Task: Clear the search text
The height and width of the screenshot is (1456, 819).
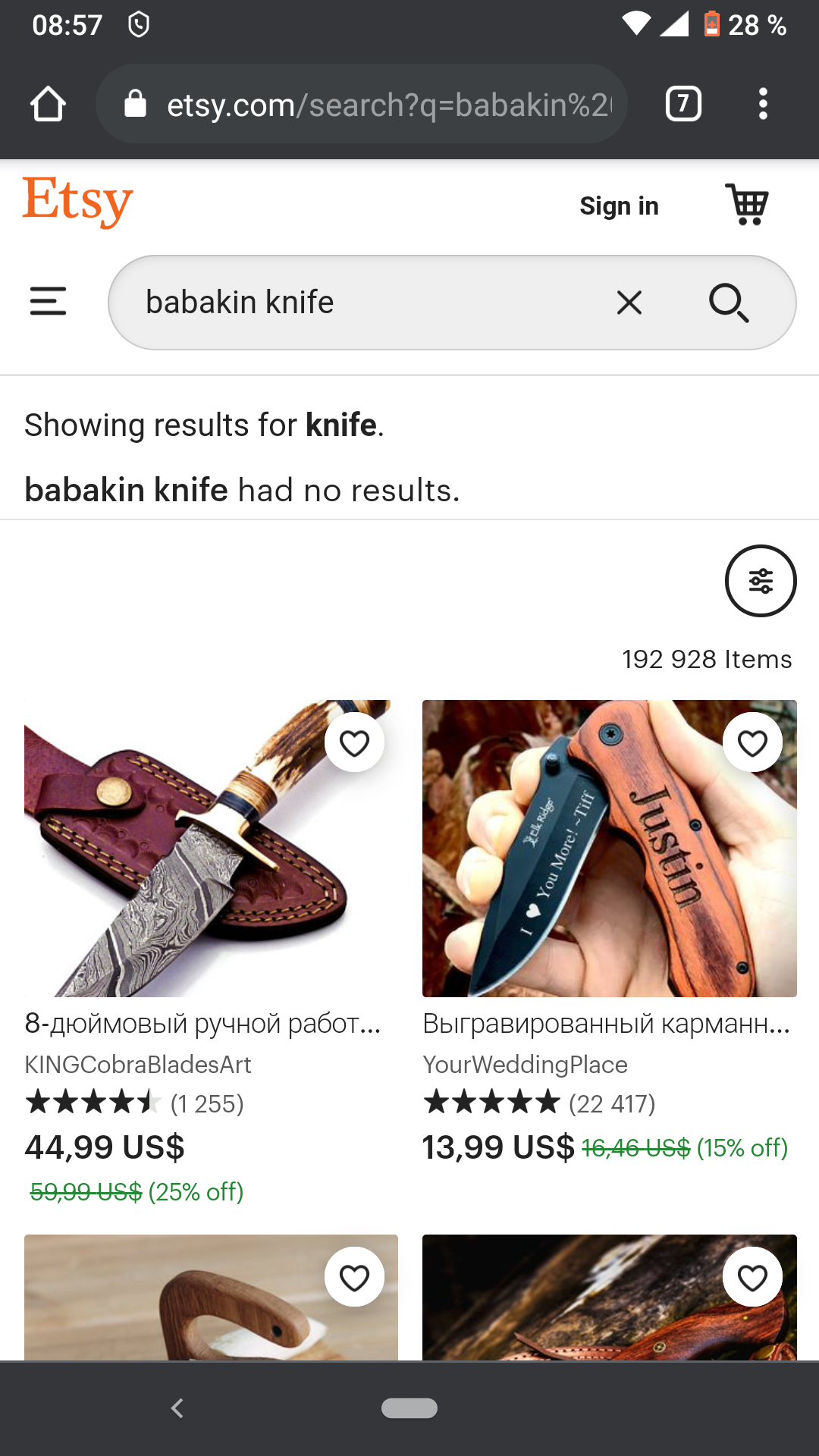Action: coord(629,303)
